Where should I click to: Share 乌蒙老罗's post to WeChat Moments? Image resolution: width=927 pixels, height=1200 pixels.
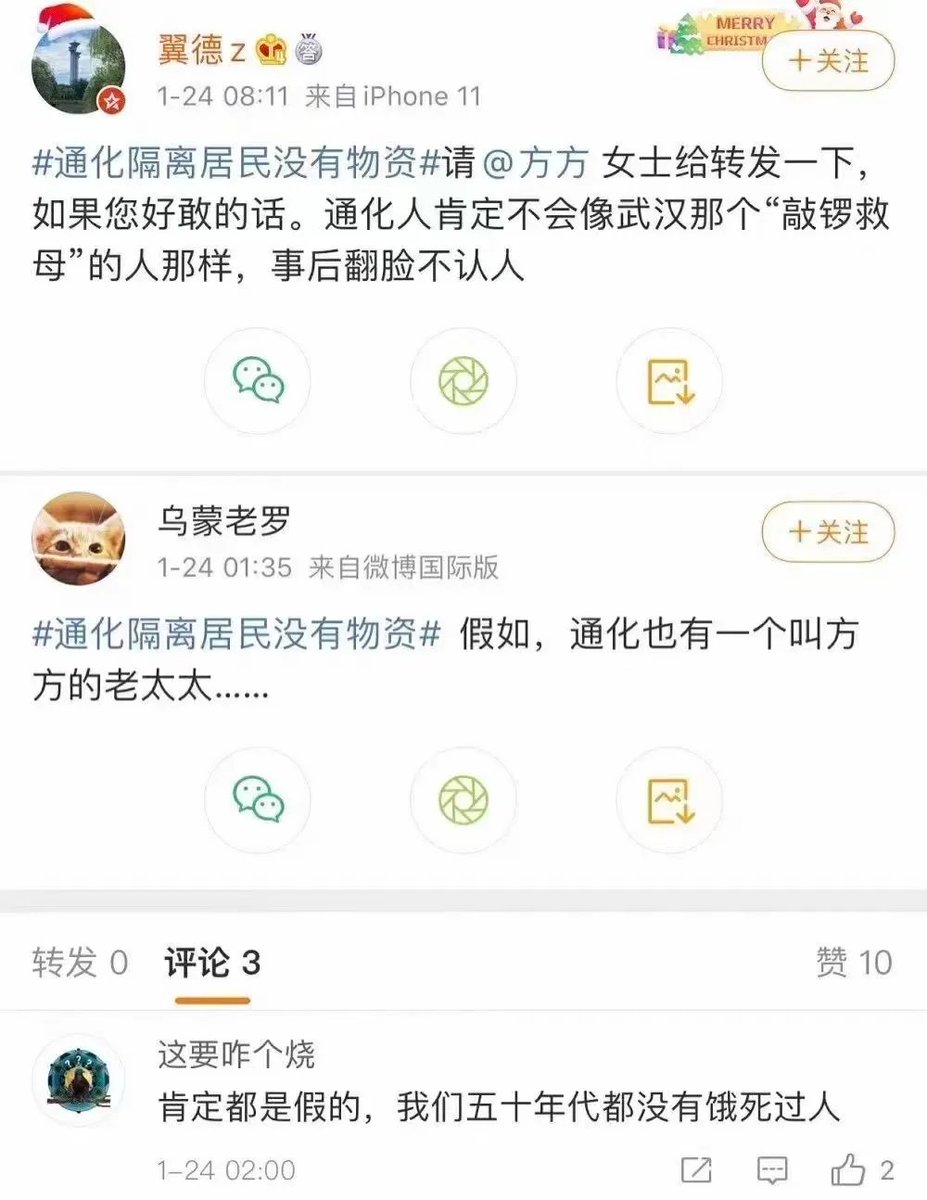coord(463,800)
